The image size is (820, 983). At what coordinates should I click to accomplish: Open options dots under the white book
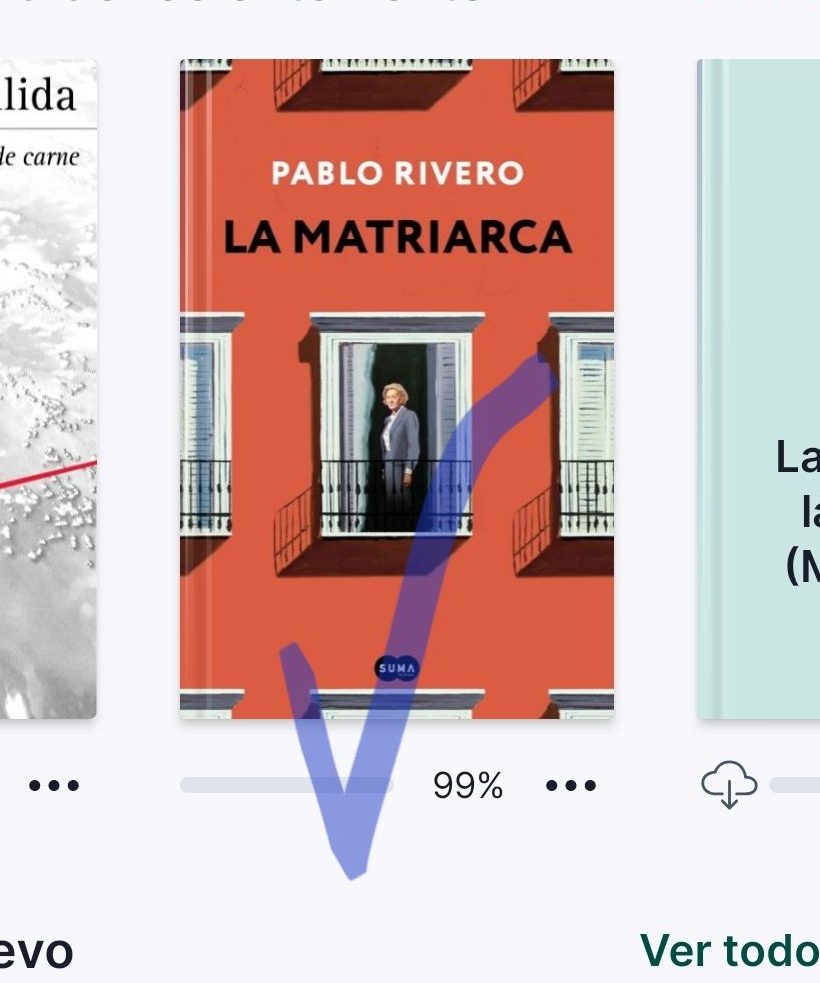point(54,786)
